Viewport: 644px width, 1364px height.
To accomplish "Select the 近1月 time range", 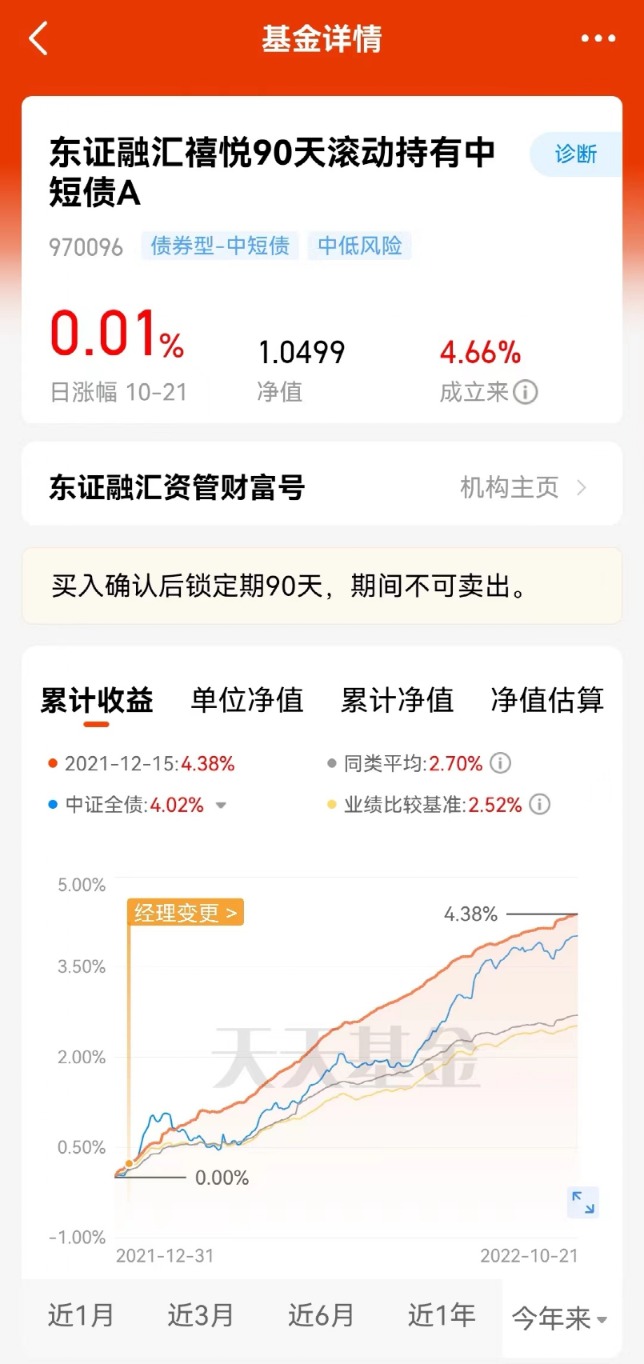I will (x=81, y=1316).
